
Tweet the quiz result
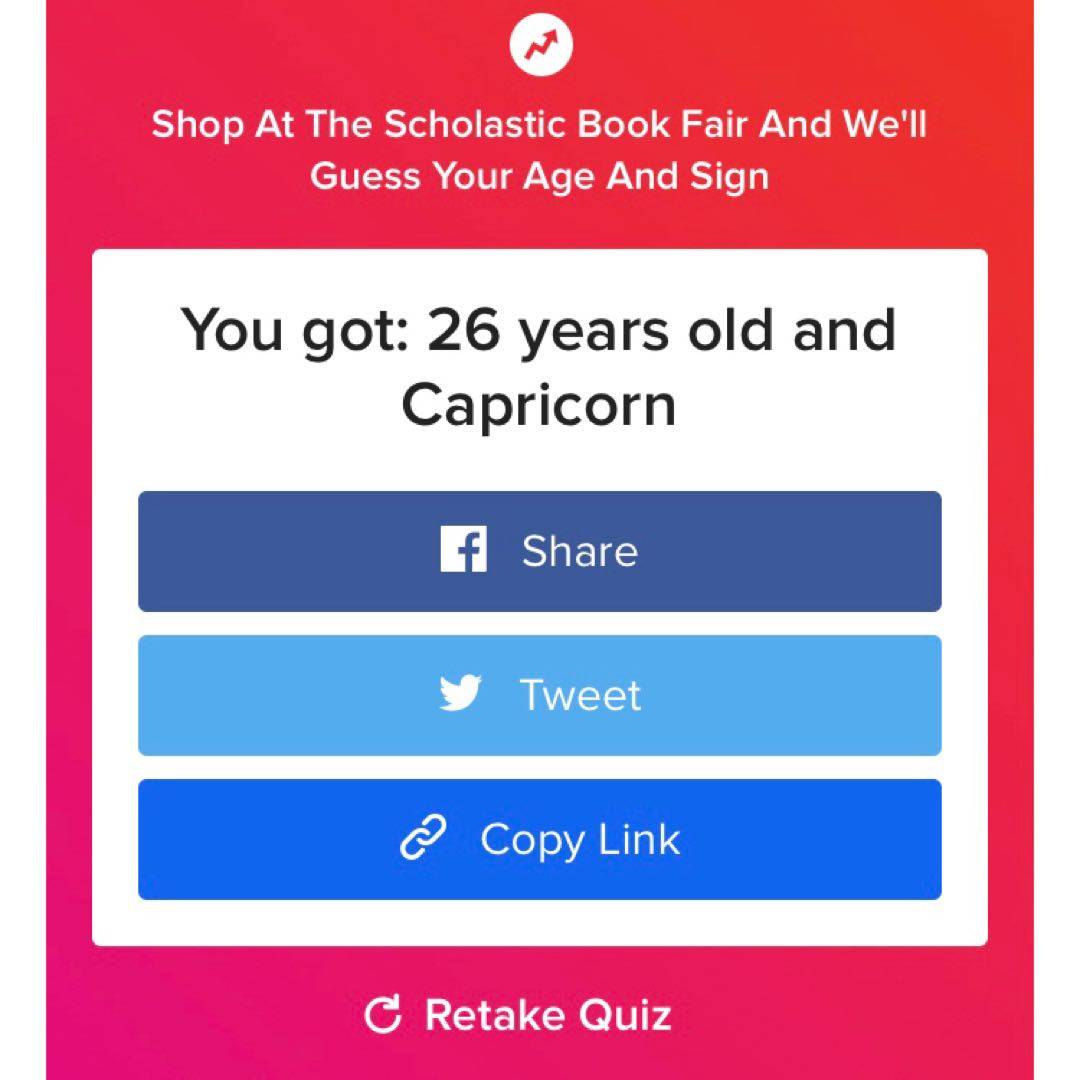tap(539, 695)
